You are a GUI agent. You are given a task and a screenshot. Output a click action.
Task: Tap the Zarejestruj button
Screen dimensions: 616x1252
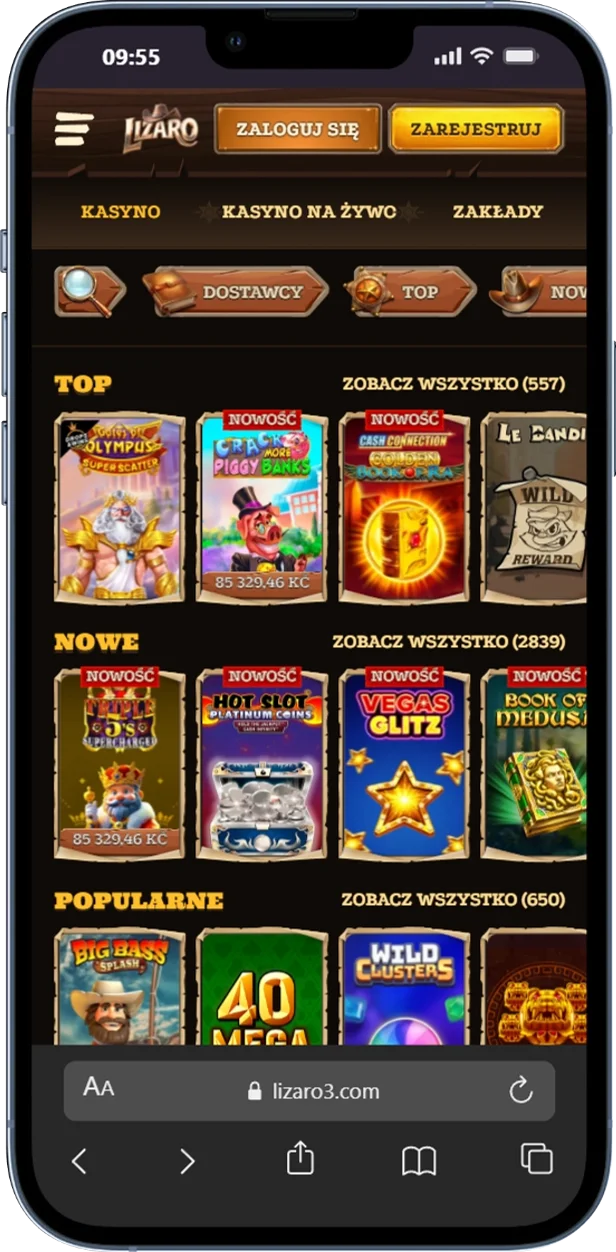point(475,130)
